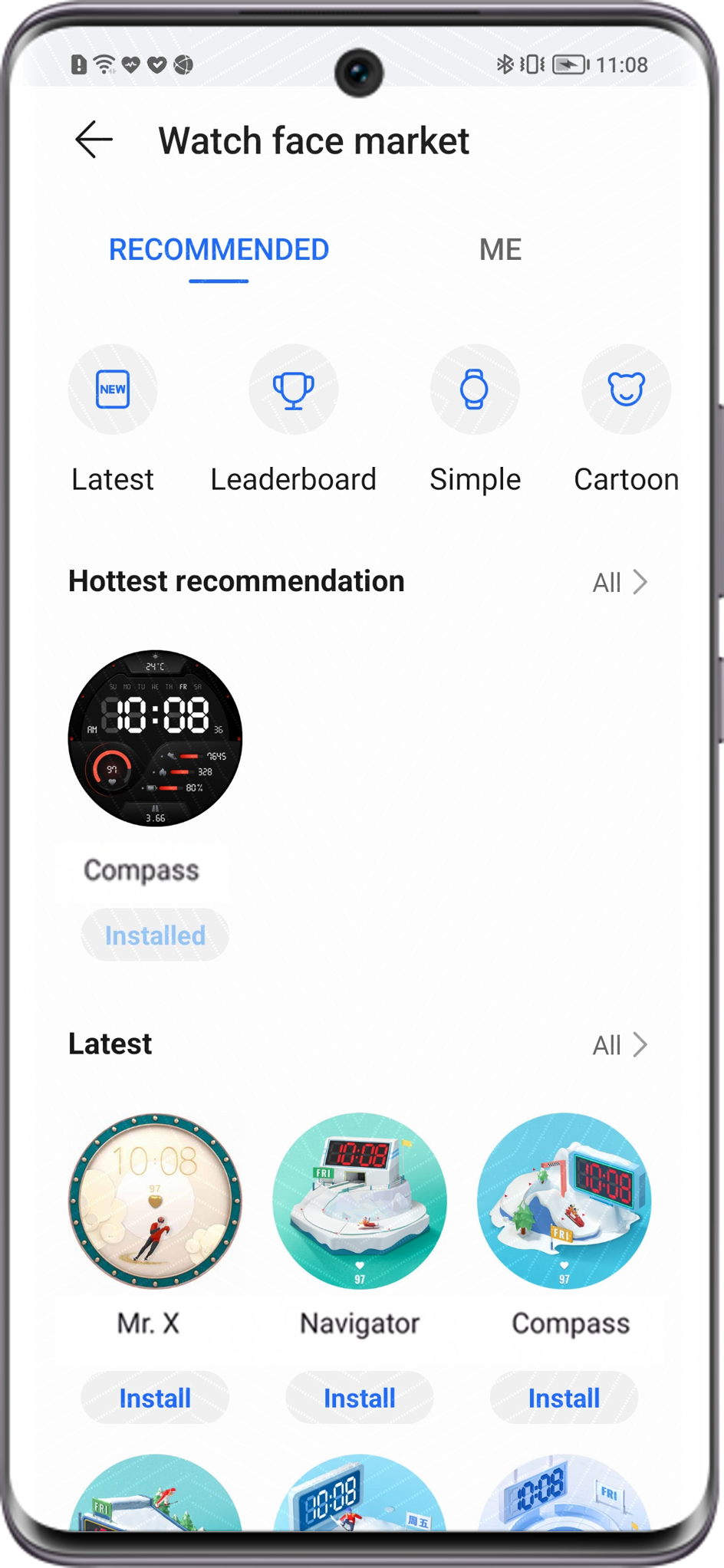Open the Compass face in Latest section

564,1201
